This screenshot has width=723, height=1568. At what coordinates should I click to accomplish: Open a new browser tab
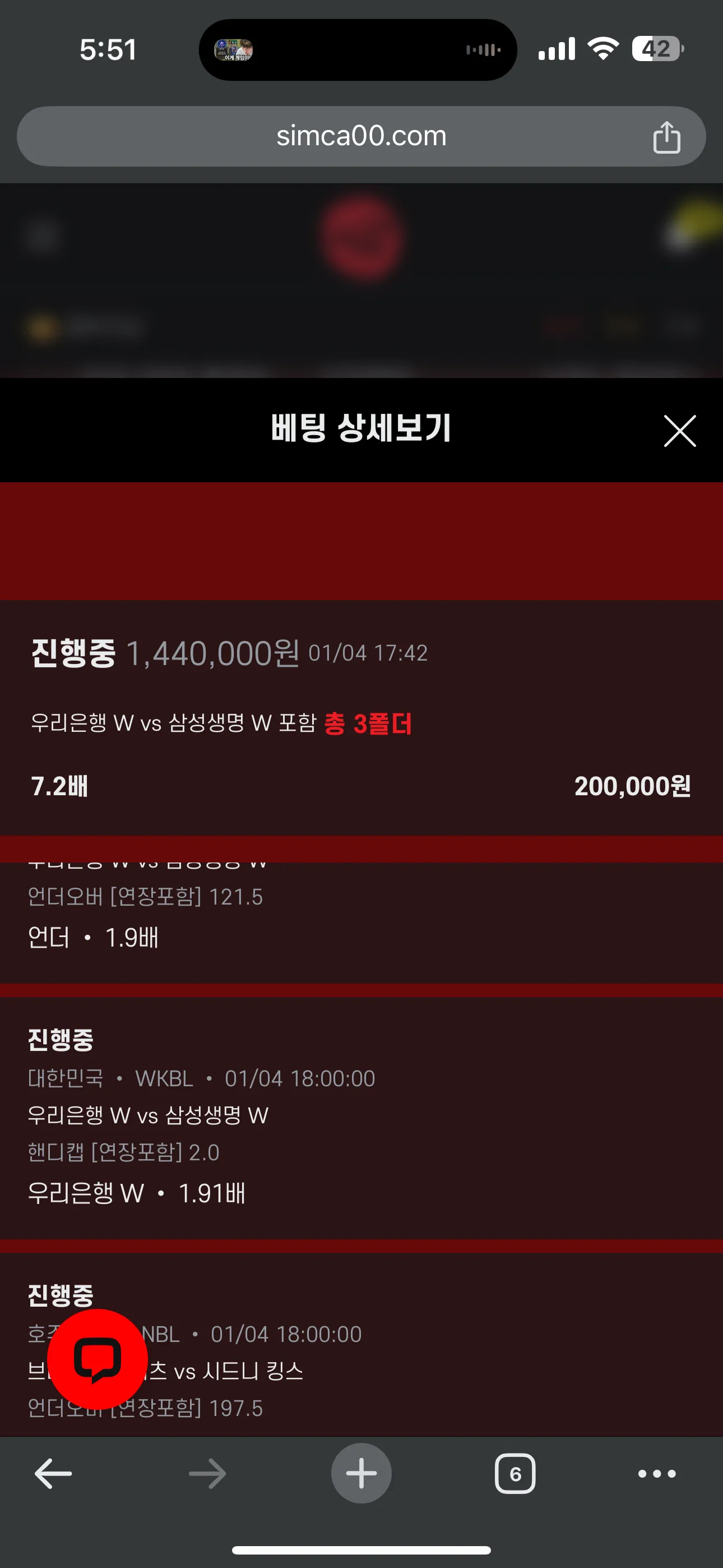(361, 1474)
